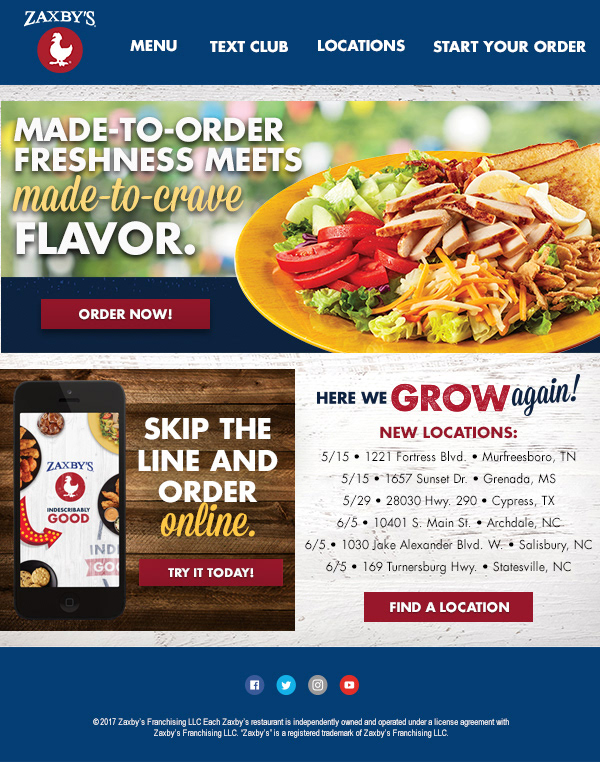600x762 pixels.
Task: Go to the TEXT CLUB page
Action: 249,46
